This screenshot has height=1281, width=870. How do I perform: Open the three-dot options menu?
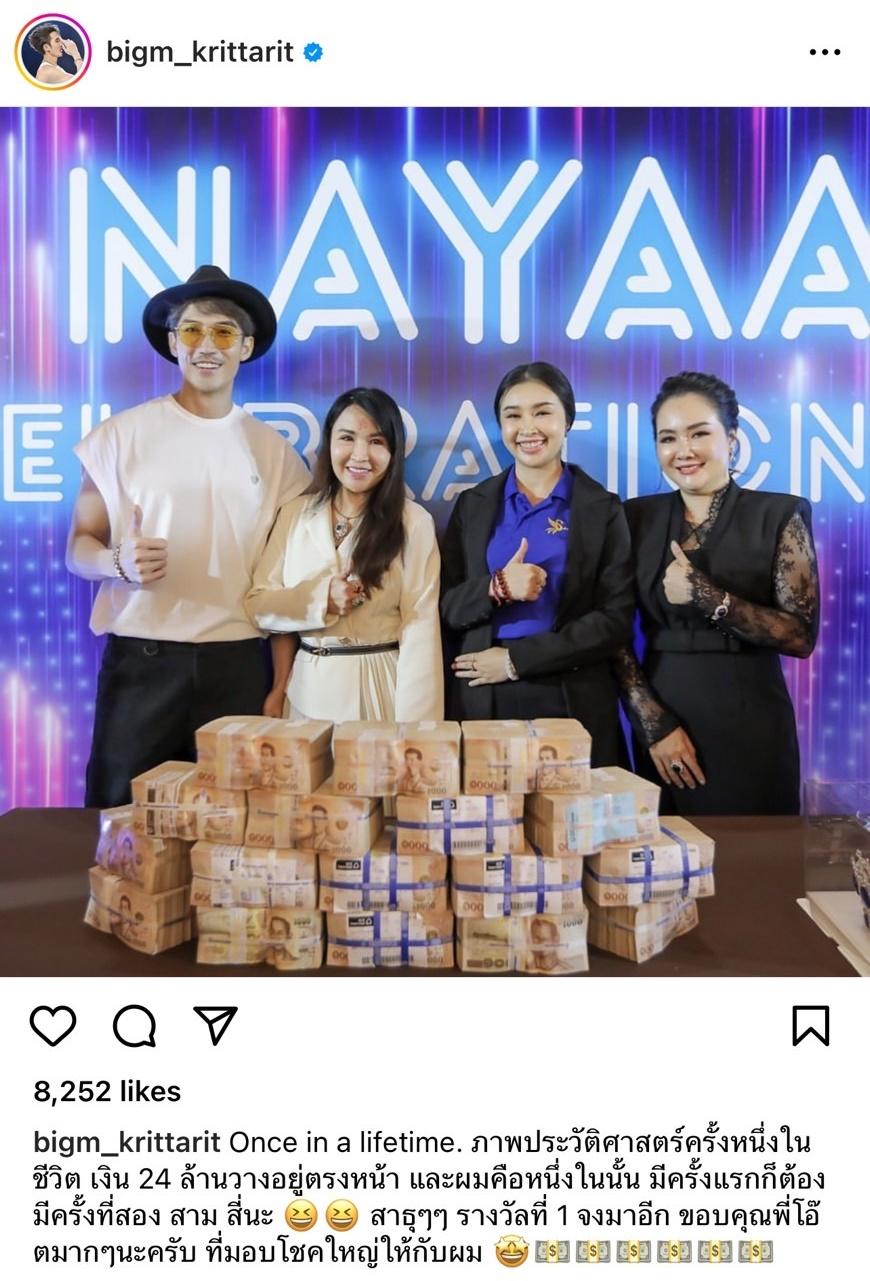tap(824, 53)
